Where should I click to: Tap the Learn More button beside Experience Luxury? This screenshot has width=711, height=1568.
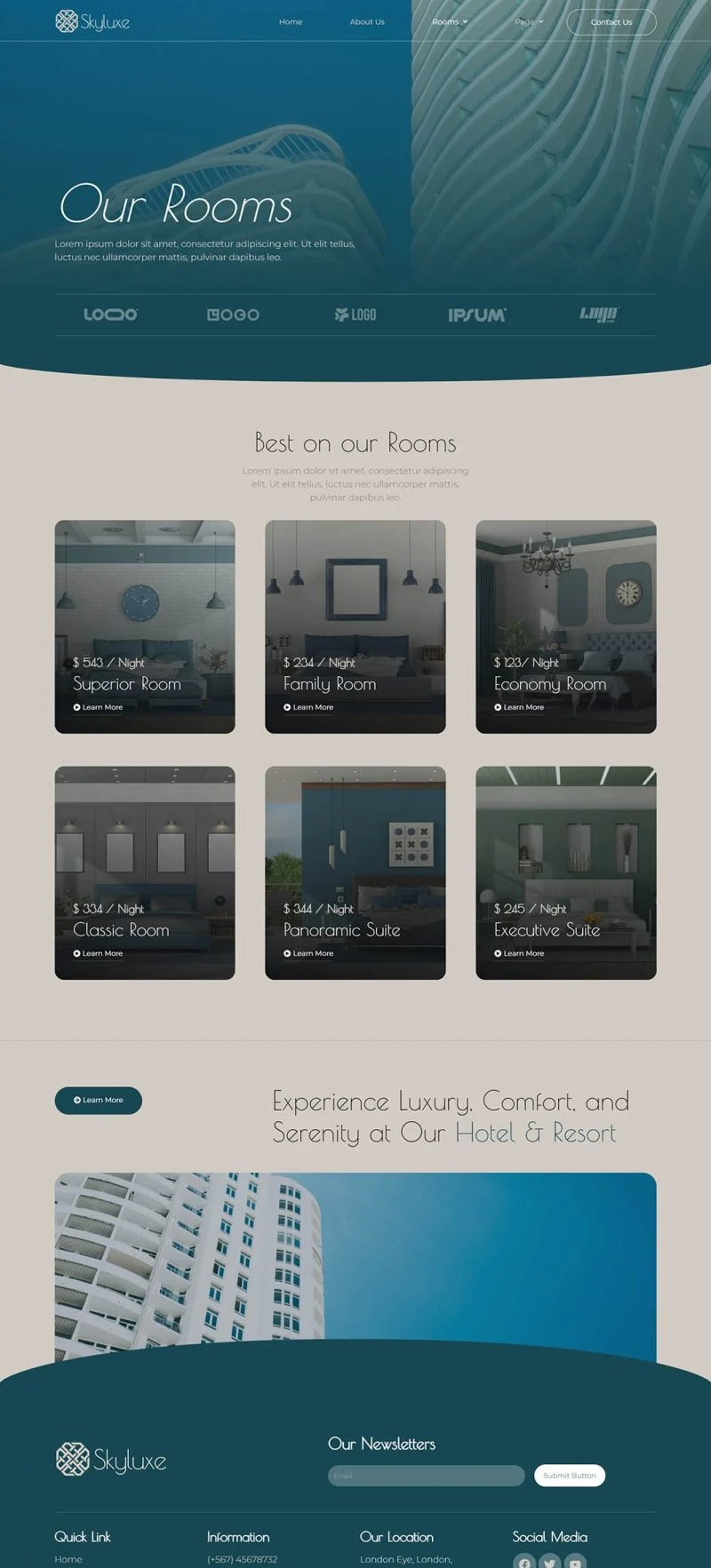click(99, 1100)
